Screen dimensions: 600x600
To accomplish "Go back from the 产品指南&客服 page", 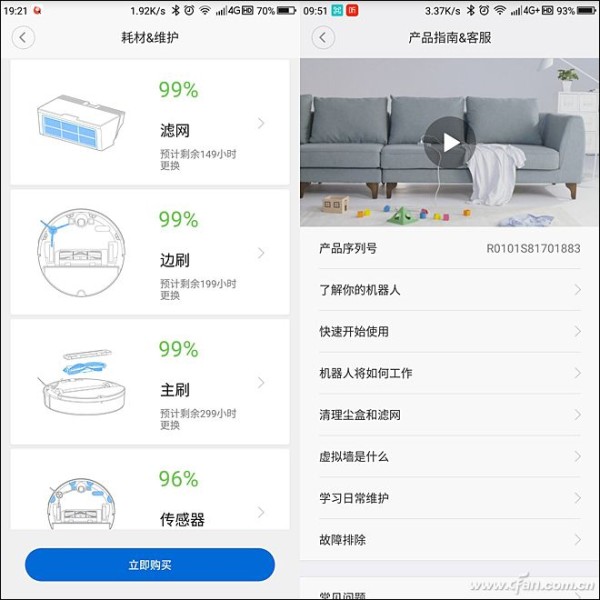I will [322, 38].
